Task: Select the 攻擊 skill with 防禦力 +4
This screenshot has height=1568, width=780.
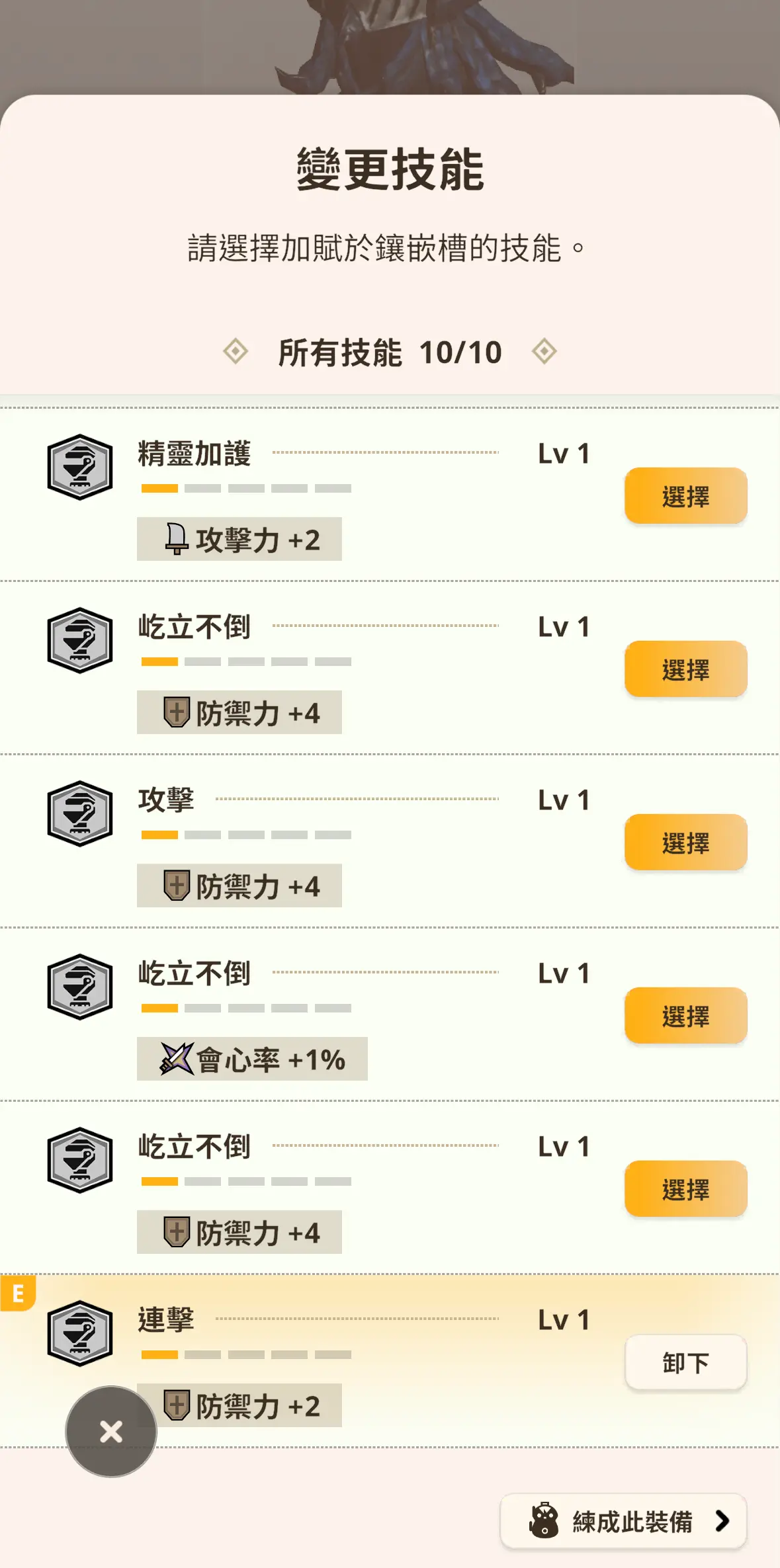Action: (x=685, y=843)
